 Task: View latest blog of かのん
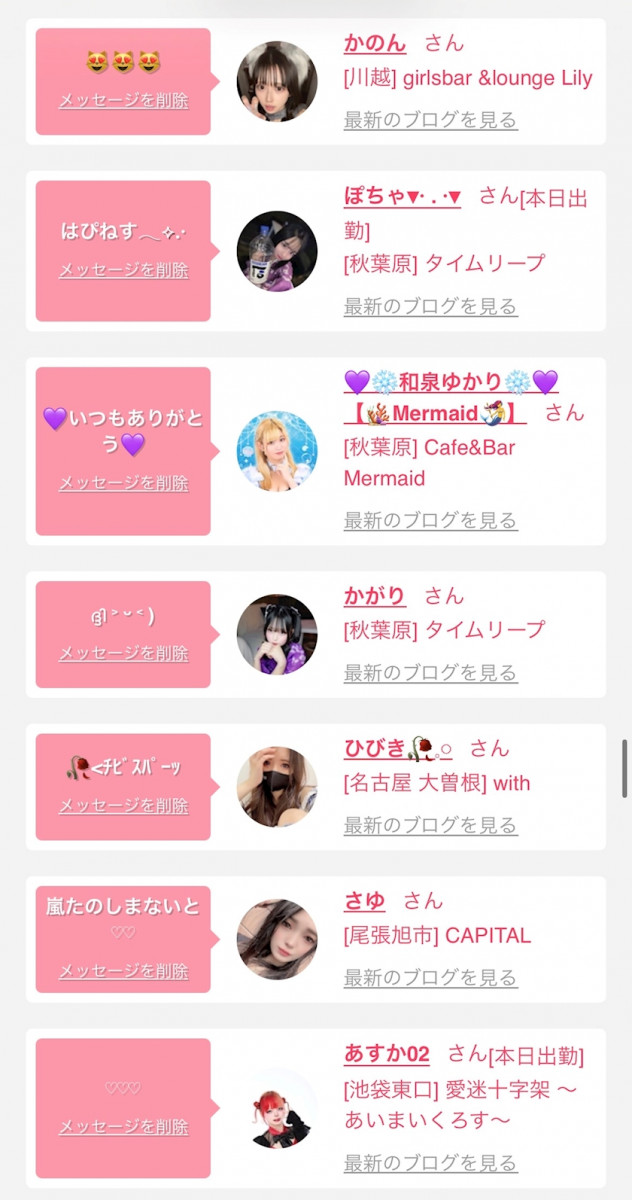(x=430, y=120)
